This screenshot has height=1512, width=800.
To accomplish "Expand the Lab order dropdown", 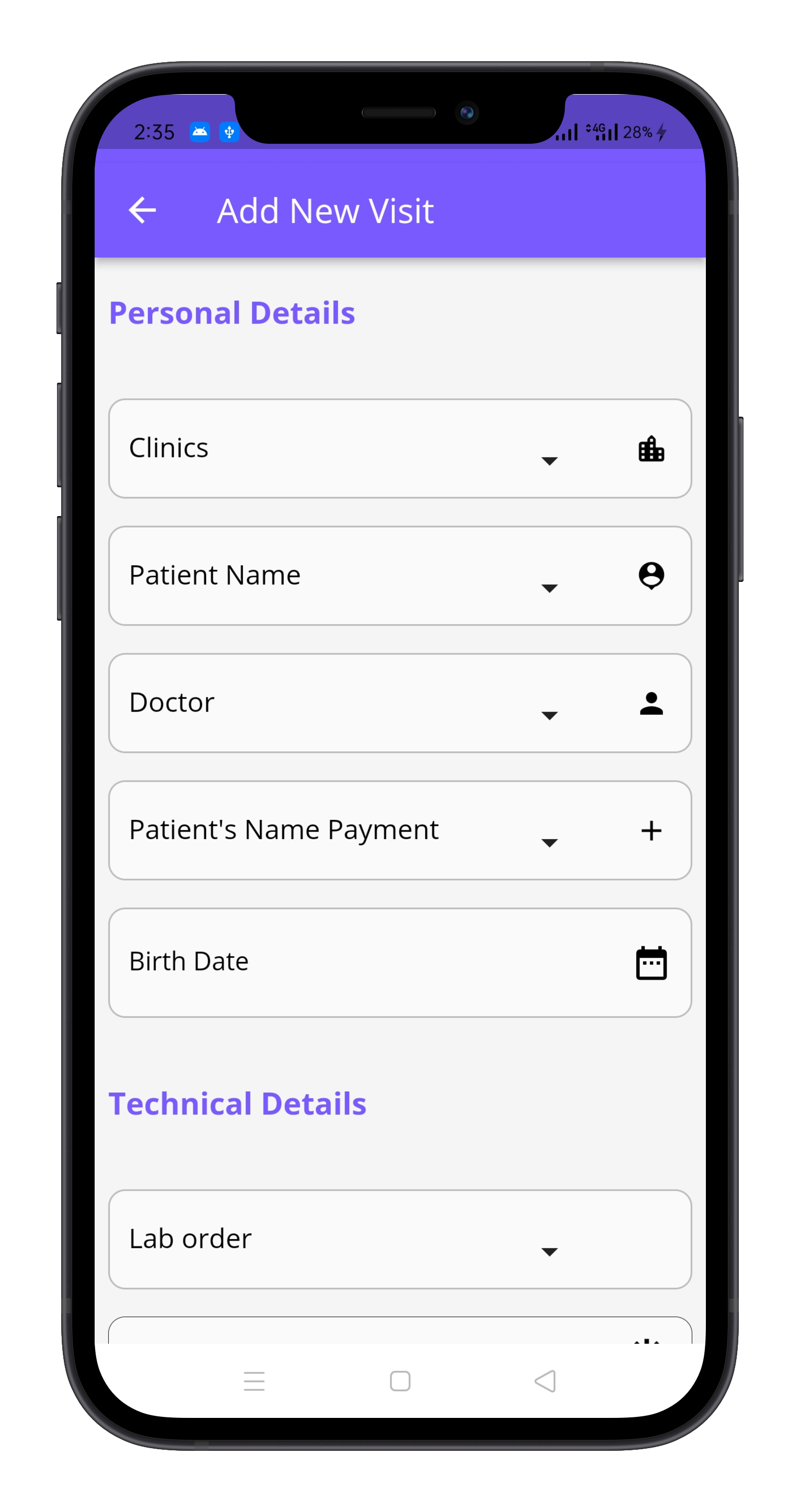I will tap(549, 1252).
